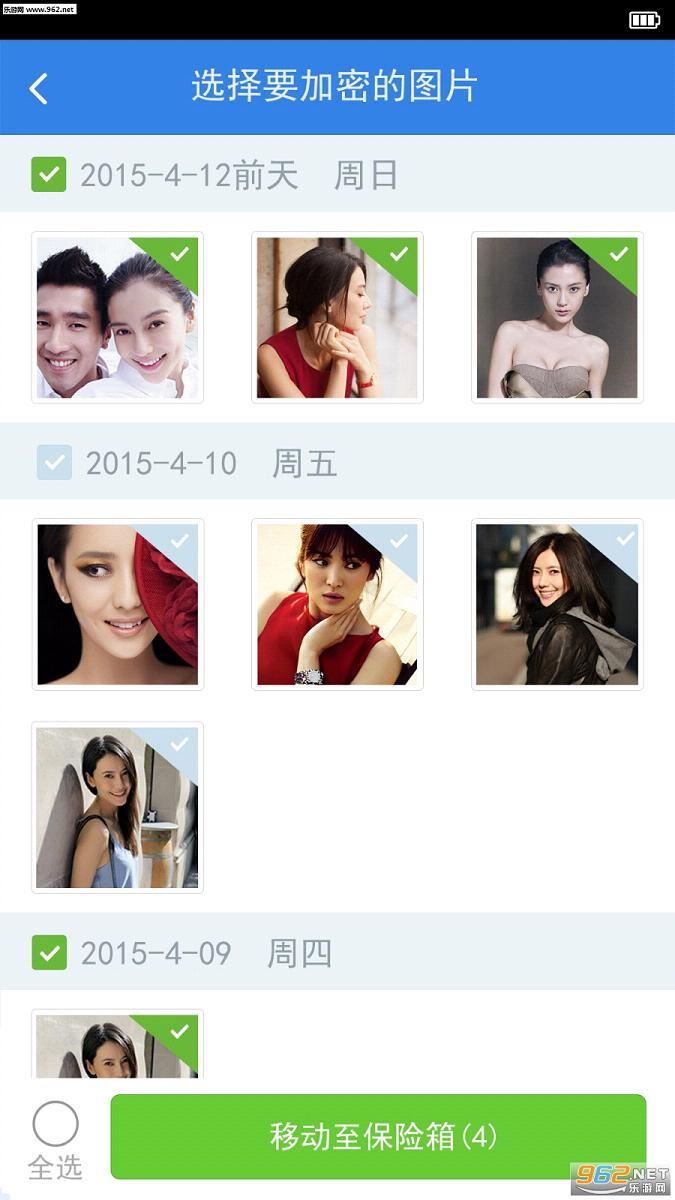The image size is (675, 1200).
Task: Deselect the strapless top portrait photo
Action: 557,318
